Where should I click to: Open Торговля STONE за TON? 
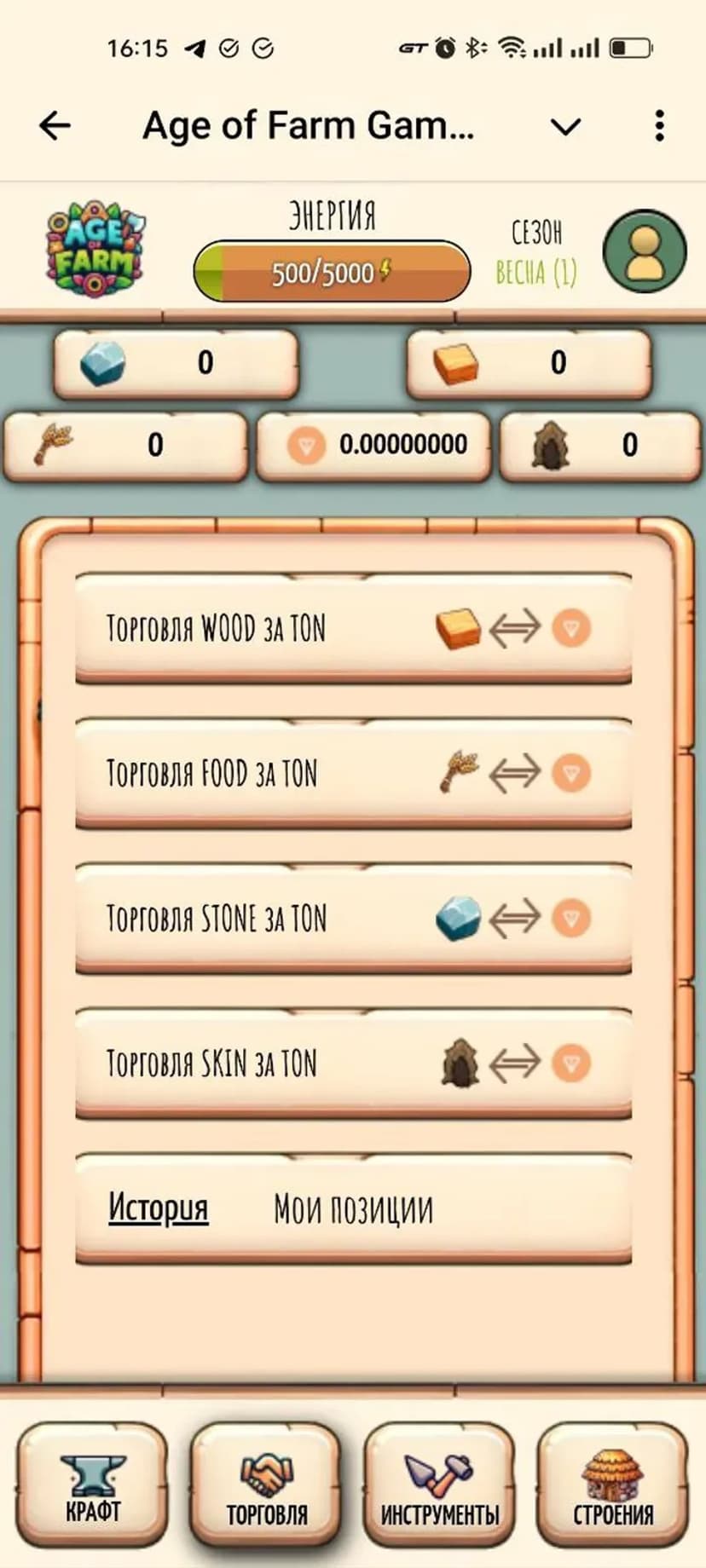[353, 919]
